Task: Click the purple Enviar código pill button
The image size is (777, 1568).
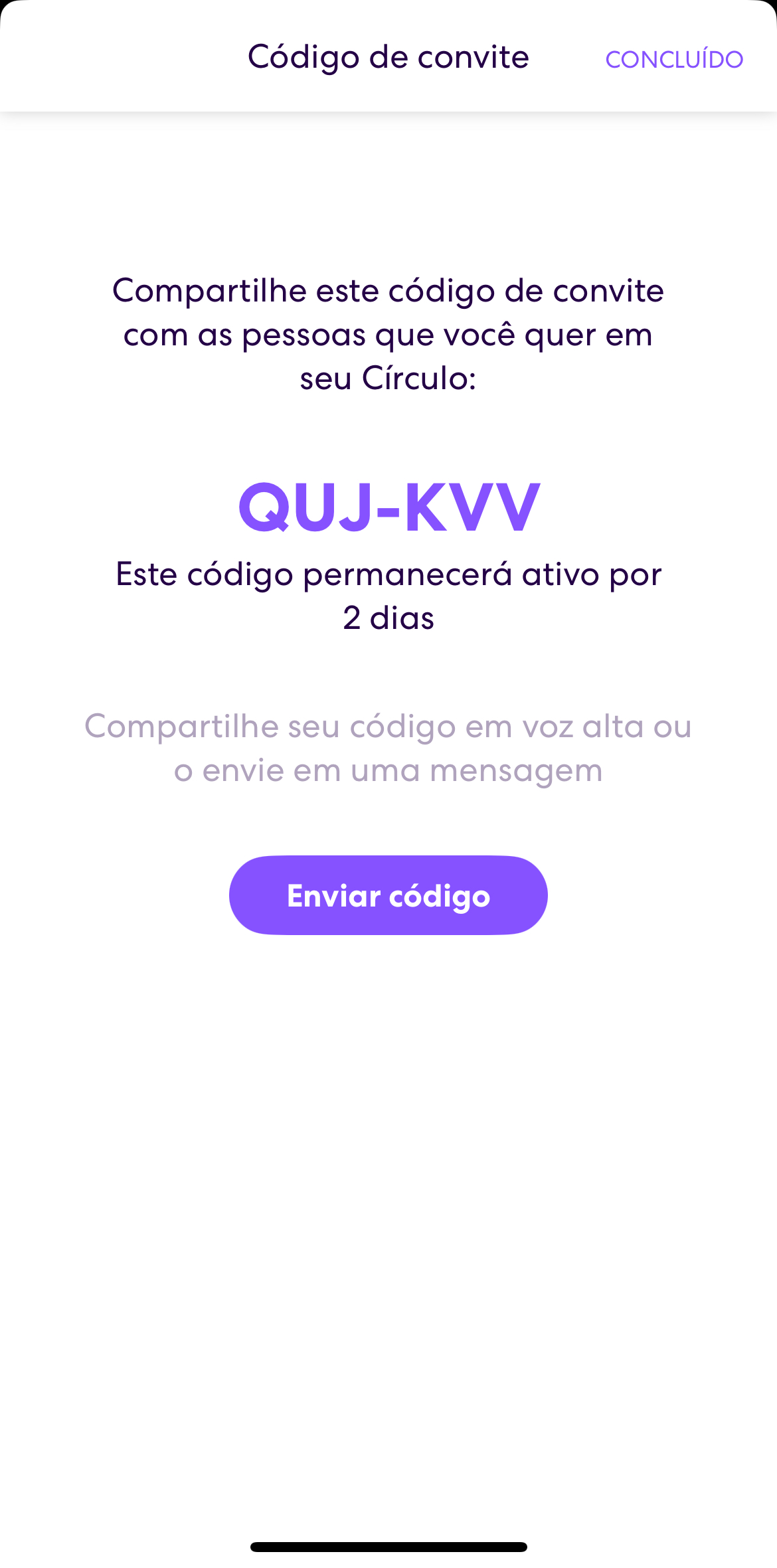Action: (387, 895)
